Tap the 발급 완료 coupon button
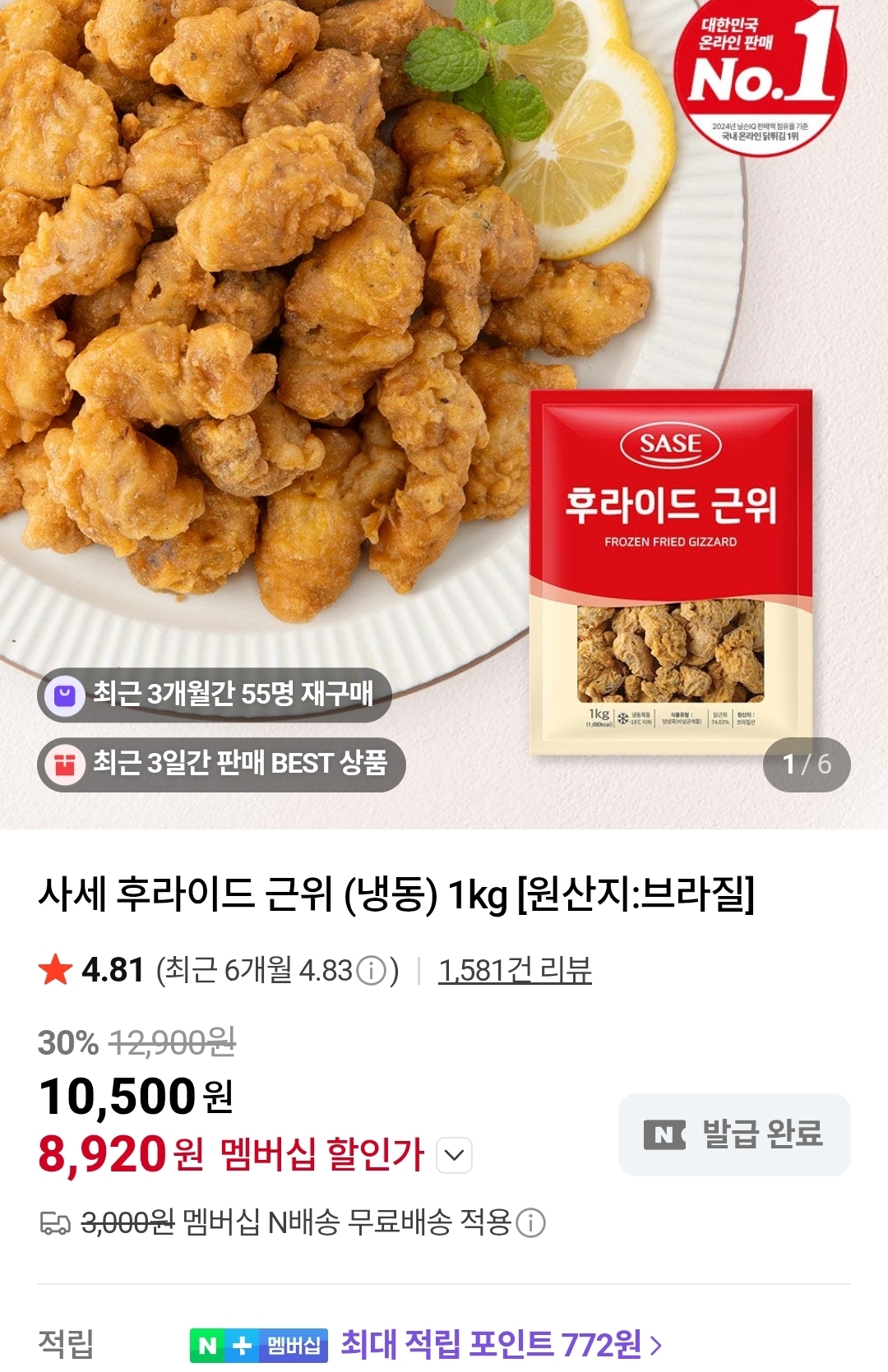This screenshot has height=1372, width=888. pyautogui.click(x=733, y=1134)
